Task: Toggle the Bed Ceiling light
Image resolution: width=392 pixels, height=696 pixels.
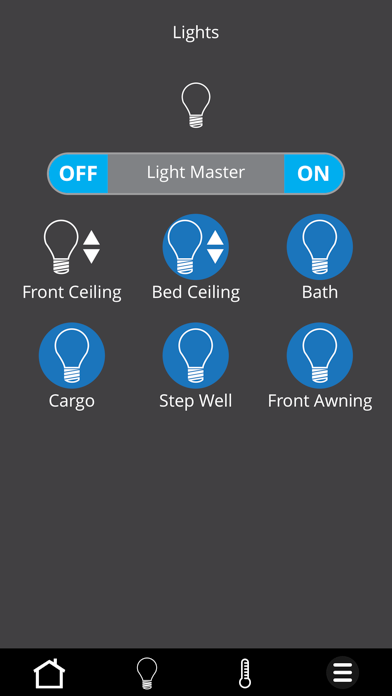Action: 185,247
